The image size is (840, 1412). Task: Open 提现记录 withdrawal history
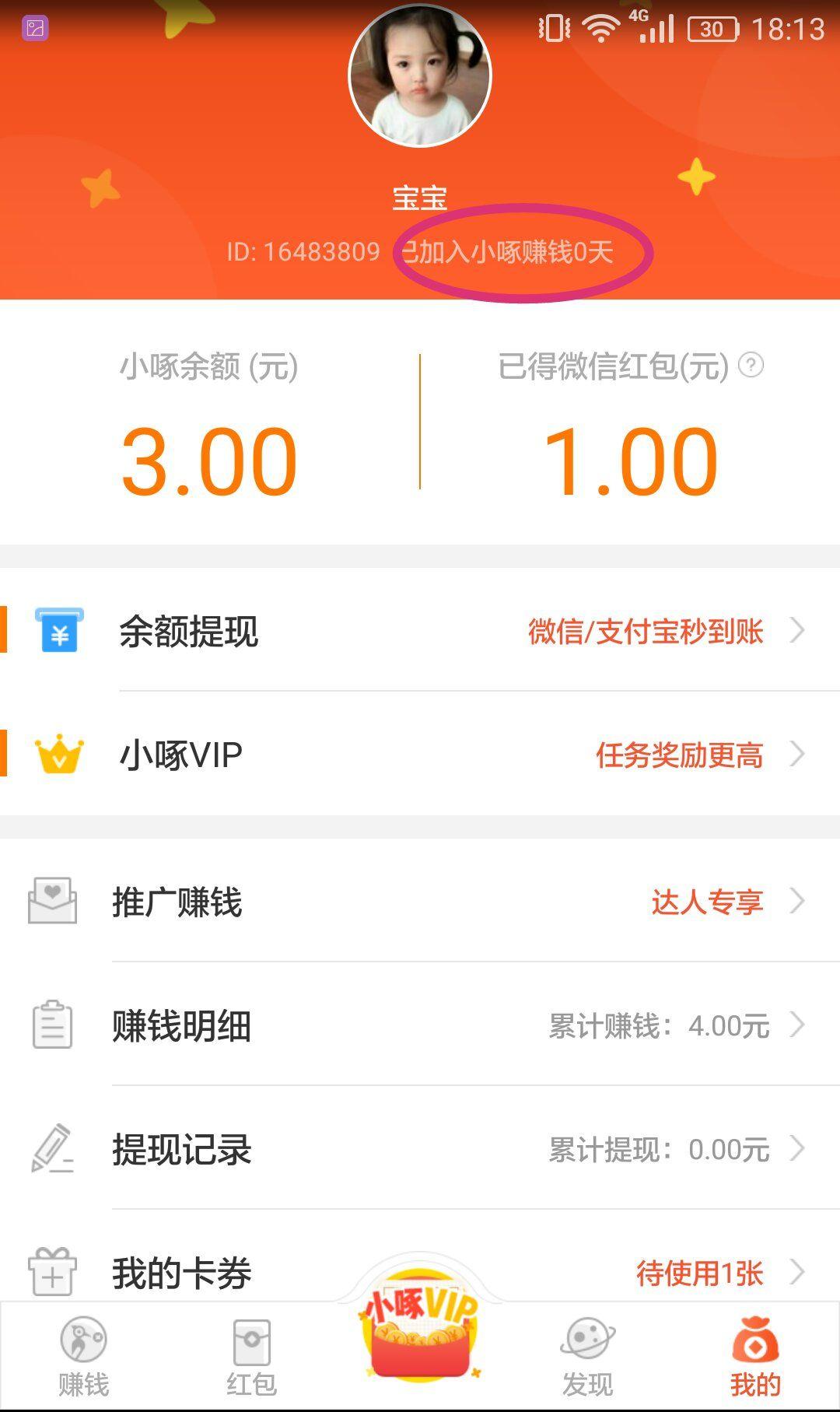click(x=420, y=1148)
